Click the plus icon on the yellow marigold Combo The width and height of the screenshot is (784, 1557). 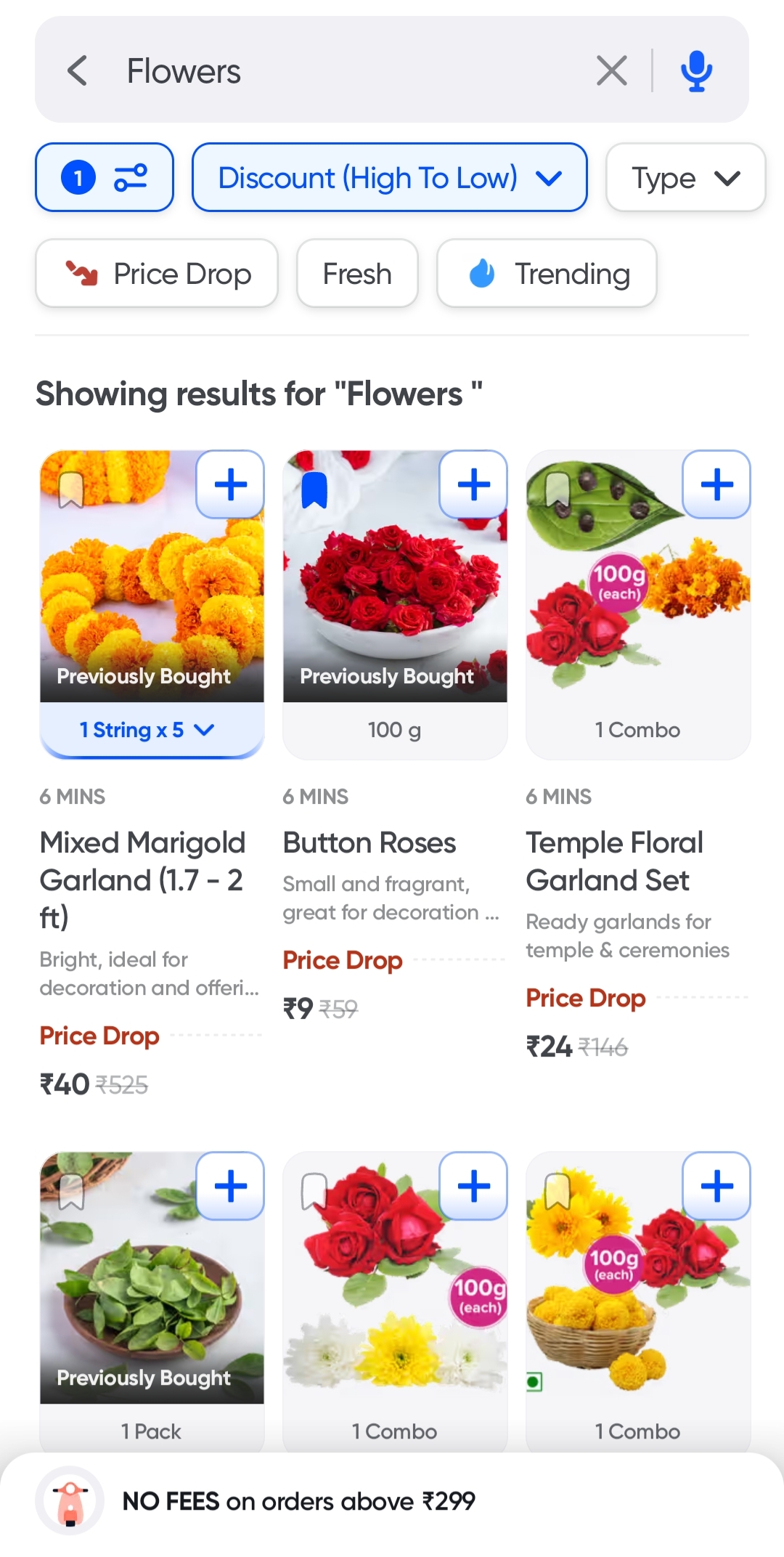click(x=716, y=1184)
